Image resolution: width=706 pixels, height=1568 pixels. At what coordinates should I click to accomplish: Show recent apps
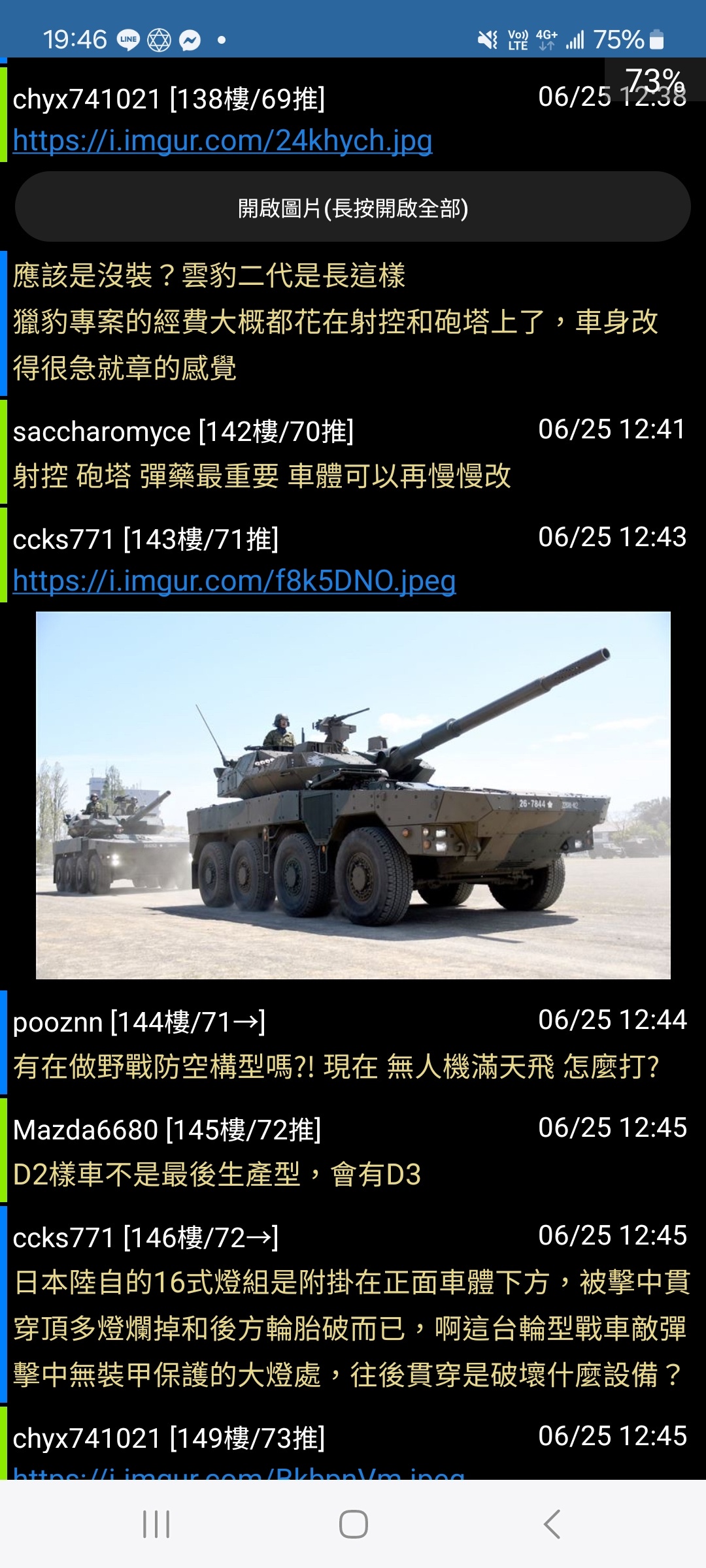coord(156,1524)
